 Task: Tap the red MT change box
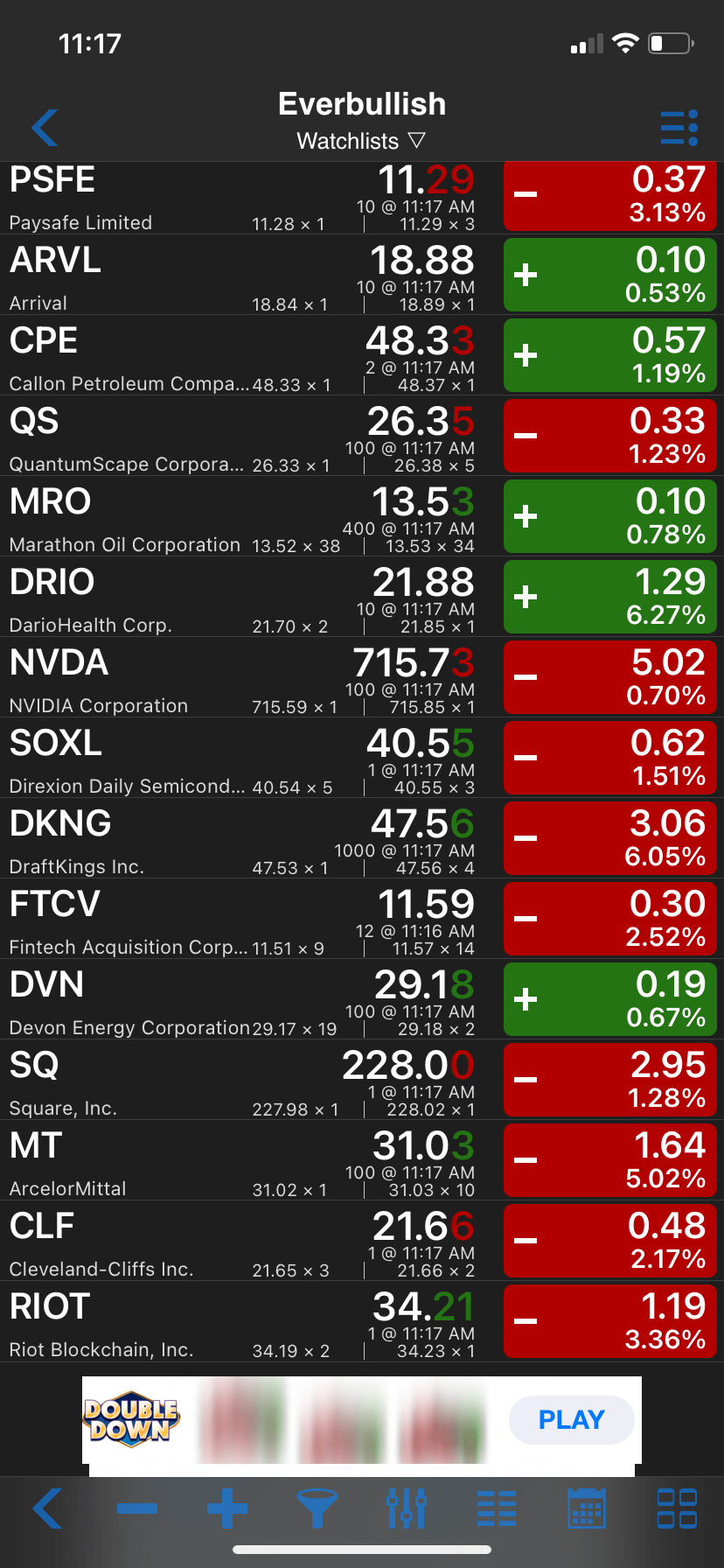tap(610, 1160)
